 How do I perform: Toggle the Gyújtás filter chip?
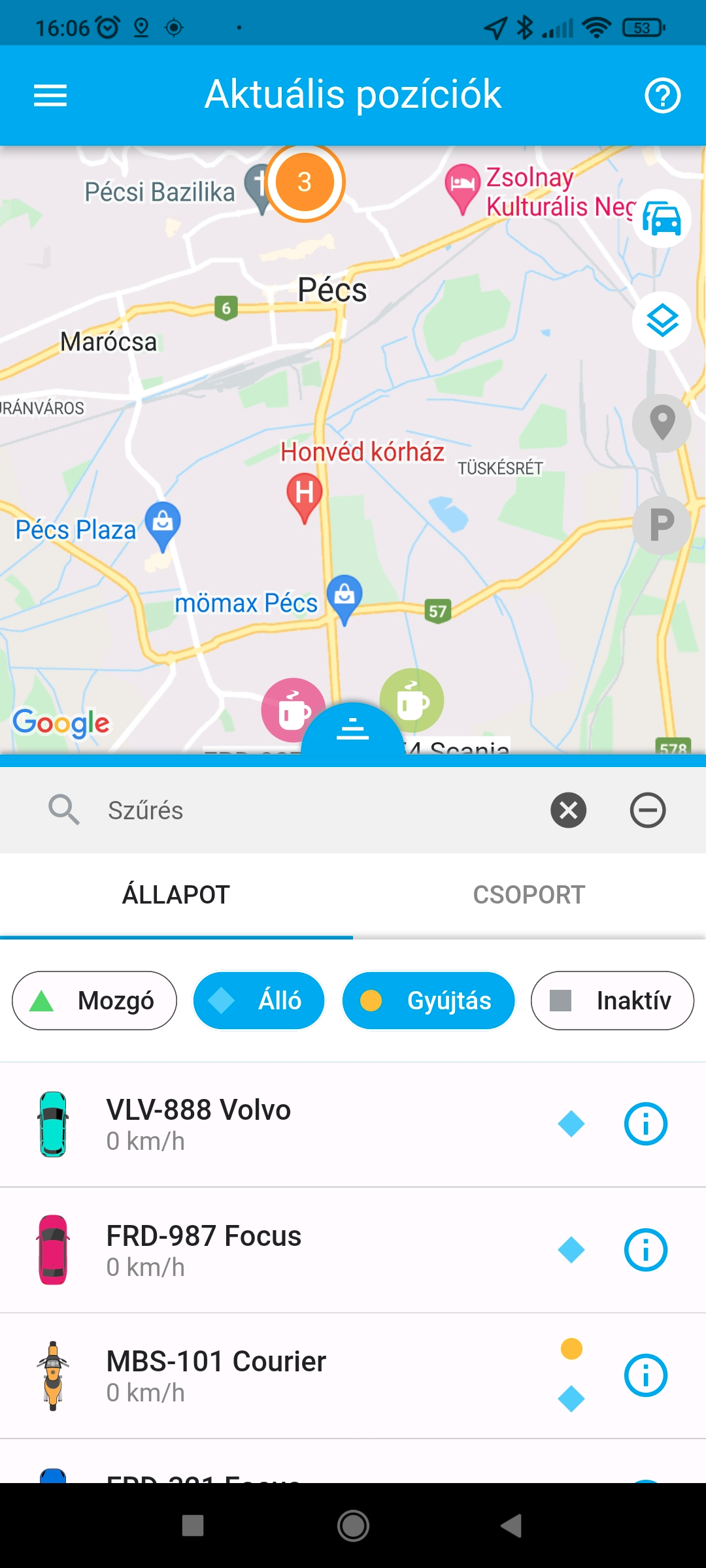tap(428, 1000)
